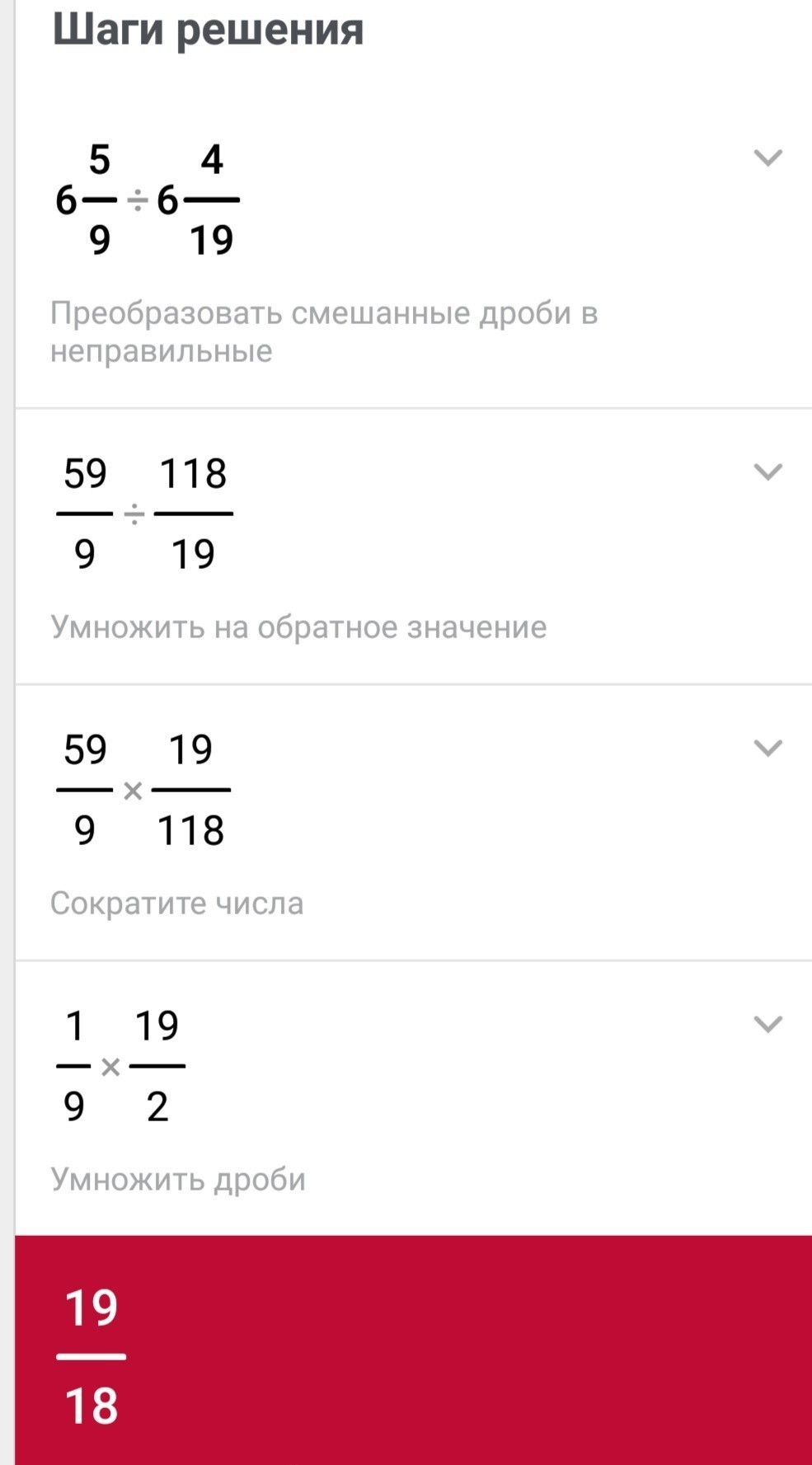Expand the step 'Умножить дроби'

(x=767, y=1024)
